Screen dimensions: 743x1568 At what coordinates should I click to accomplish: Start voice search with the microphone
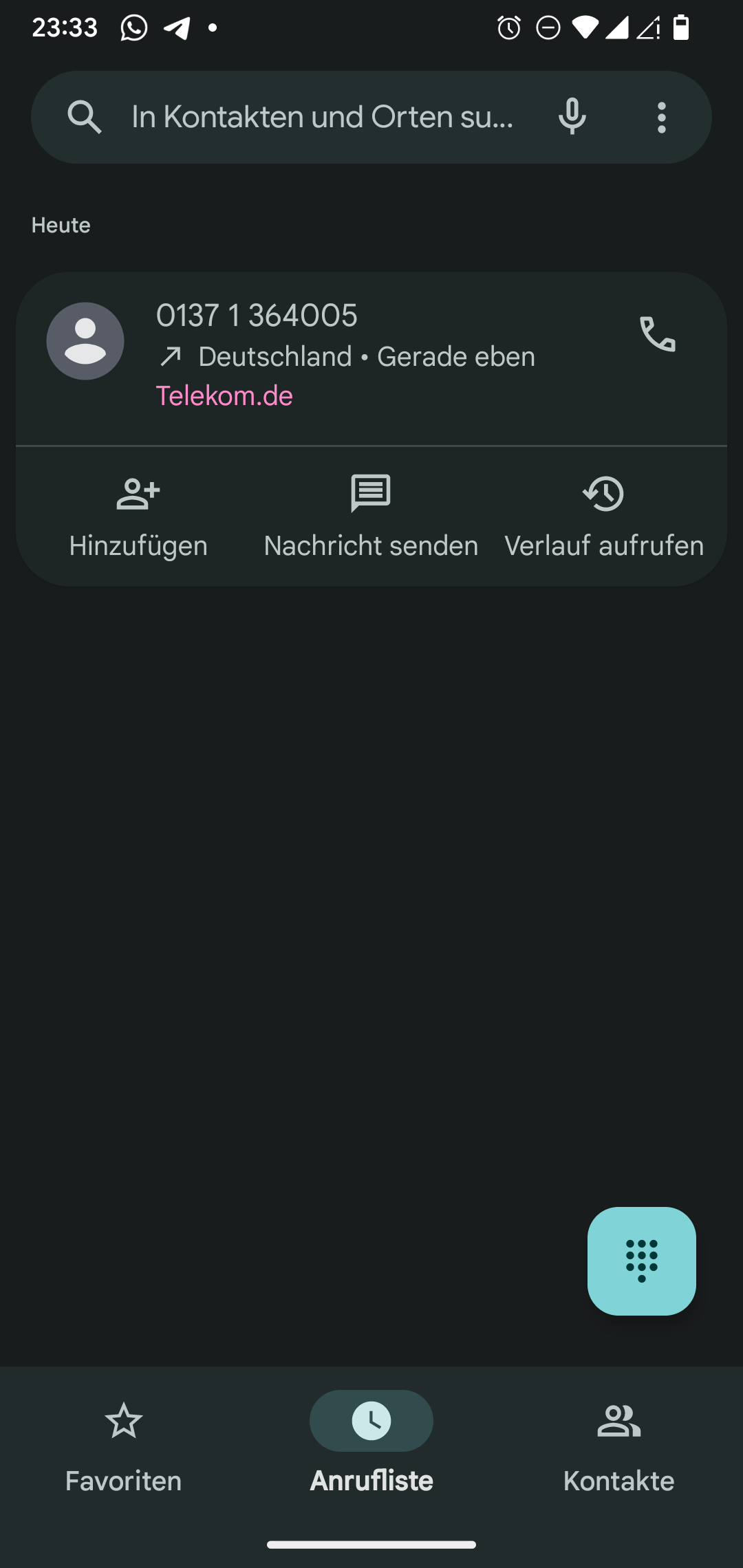pos(572,117)
